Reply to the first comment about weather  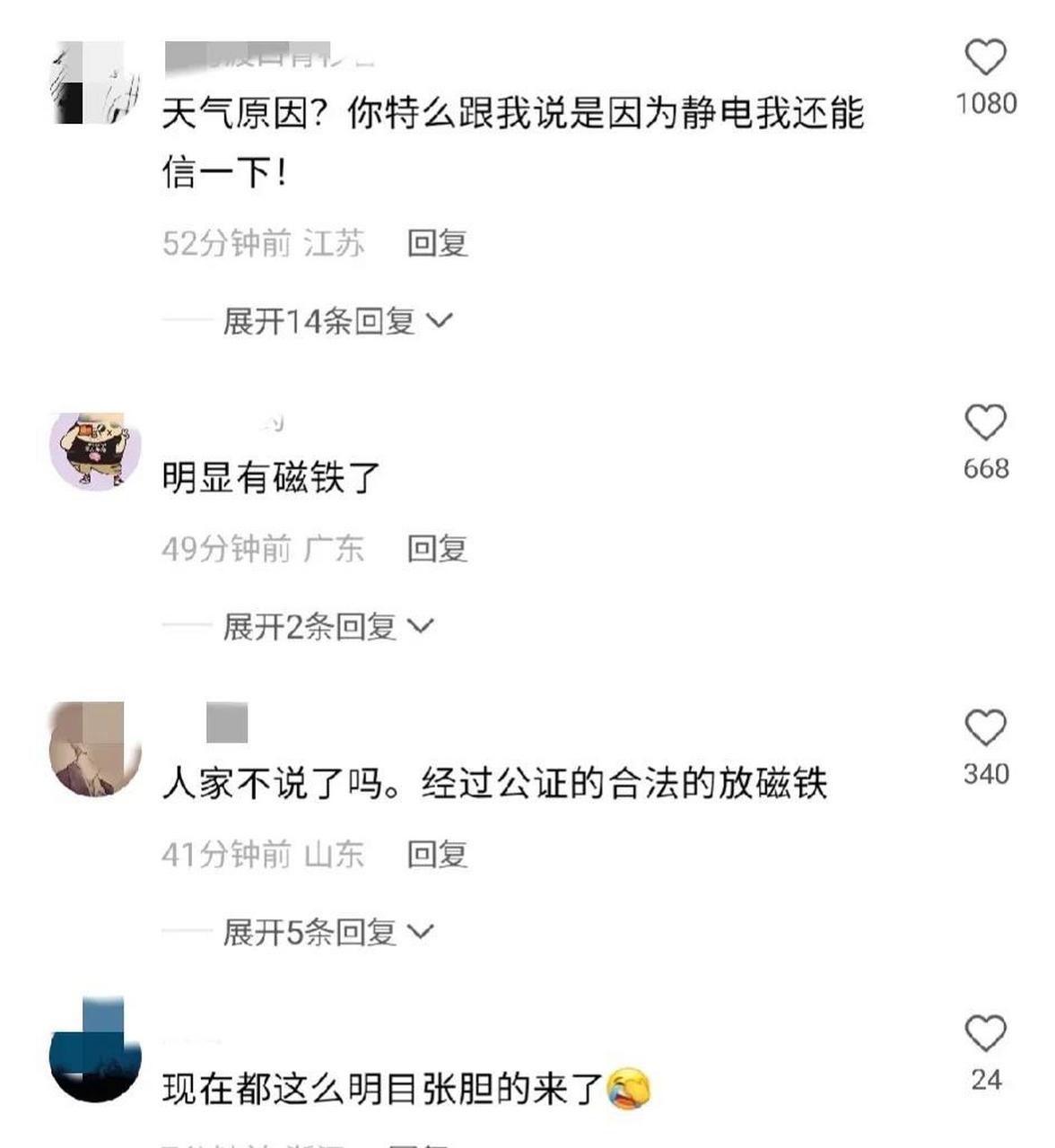click(437, 242)
